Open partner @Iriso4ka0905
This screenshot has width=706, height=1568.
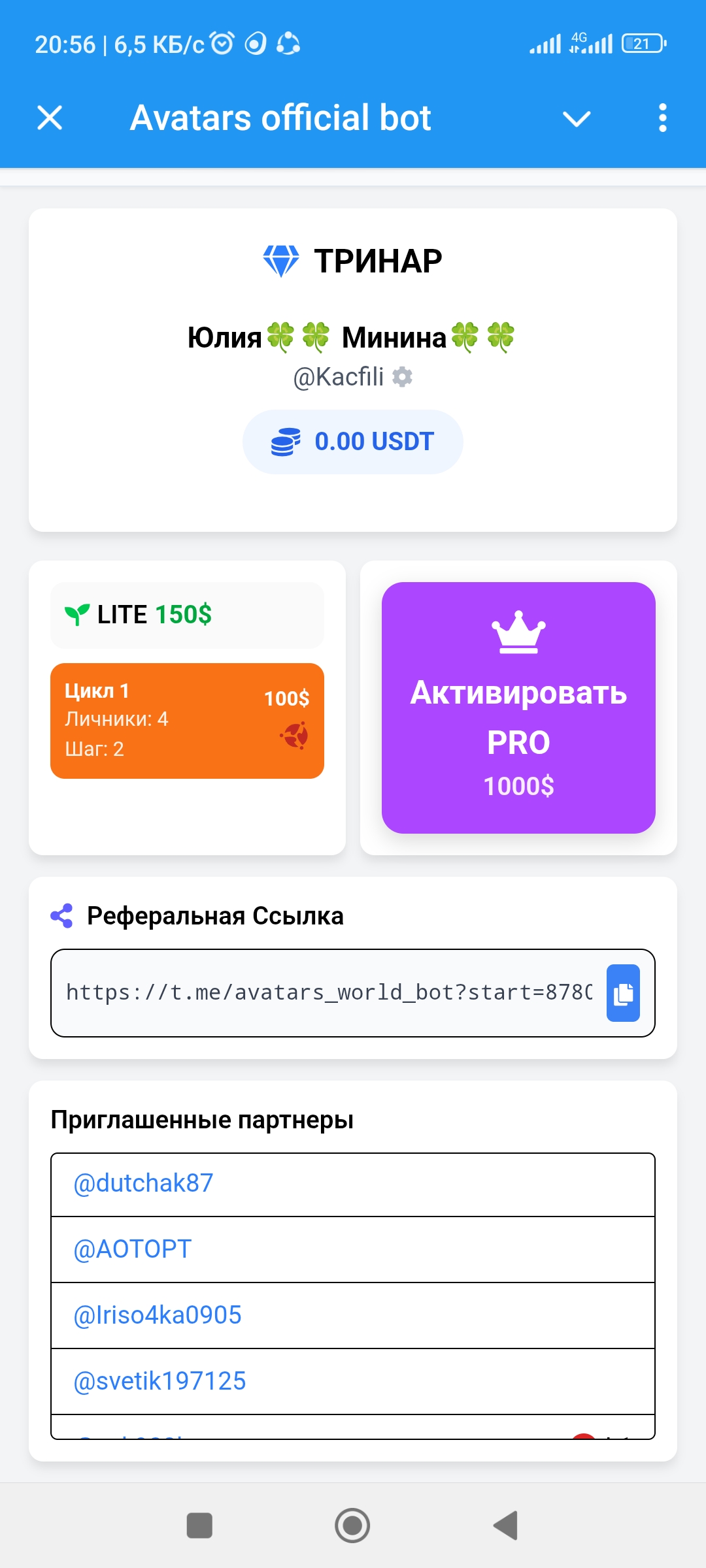(158, 1315)
